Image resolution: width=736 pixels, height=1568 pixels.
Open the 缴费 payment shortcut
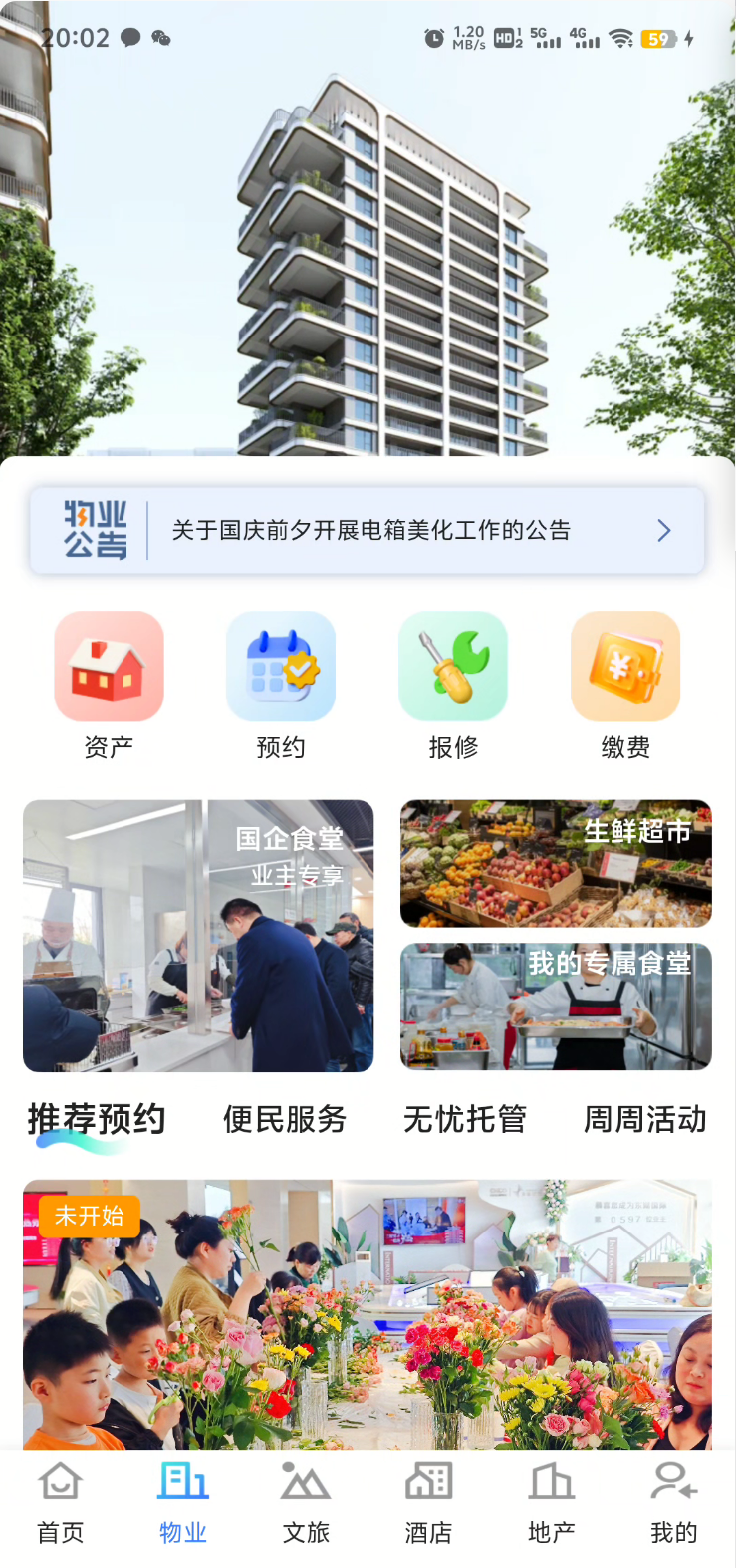pos(625,667)
